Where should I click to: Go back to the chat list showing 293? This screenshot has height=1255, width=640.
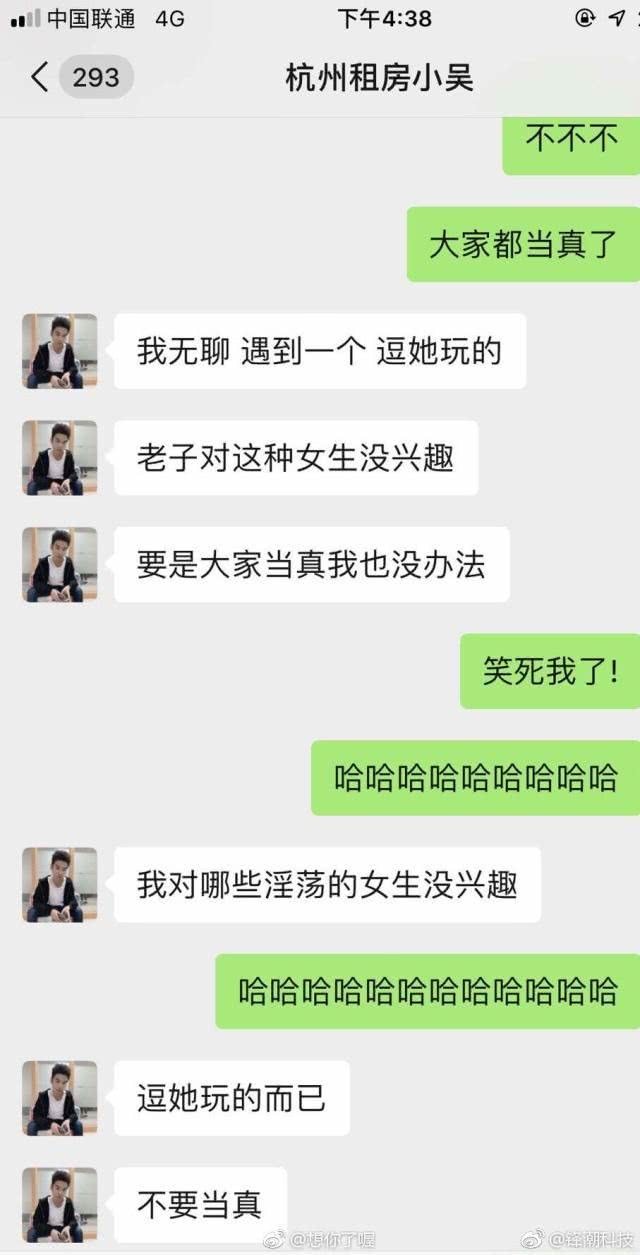(x=80, y=77)
